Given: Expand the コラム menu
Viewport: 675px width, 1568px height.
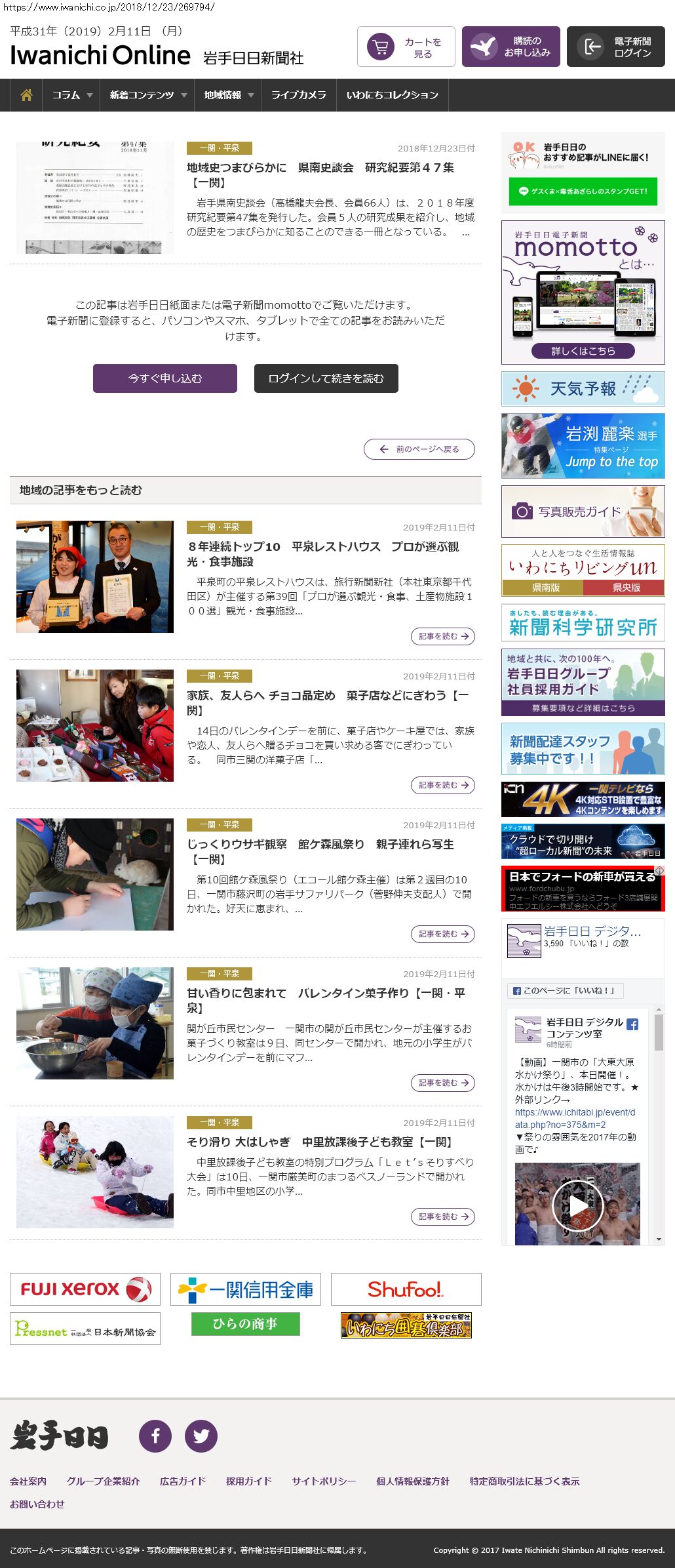Looking at the screenshot, I should (x=71, y=95).
